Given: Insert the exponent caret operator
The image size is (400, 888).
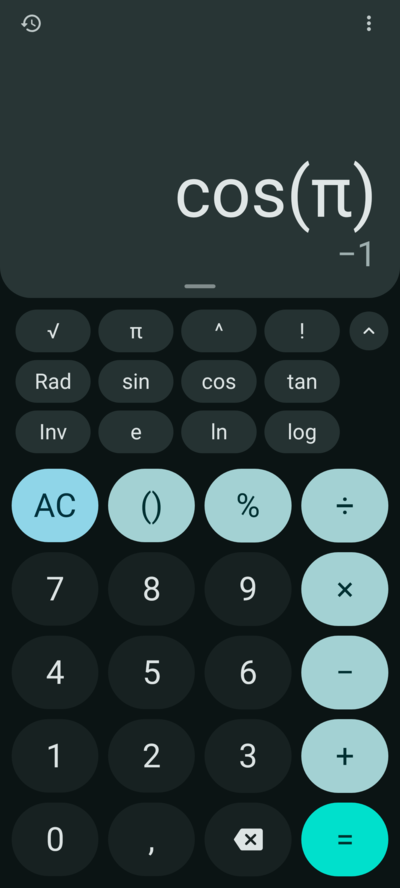Looking at the screenshot, I should [x=219, y=331].
